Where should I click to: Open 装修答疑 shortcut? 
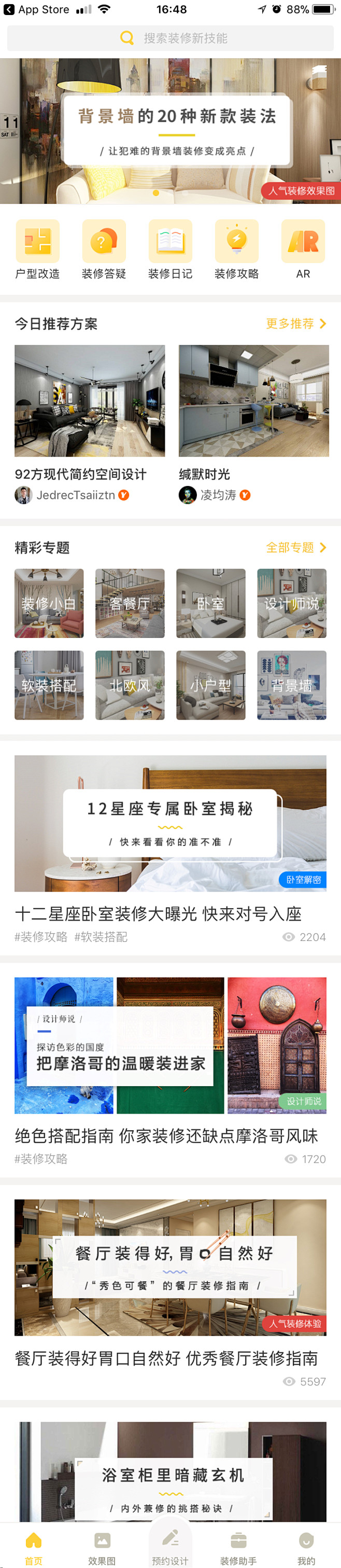pyautogui.click(x=104, y=249)
